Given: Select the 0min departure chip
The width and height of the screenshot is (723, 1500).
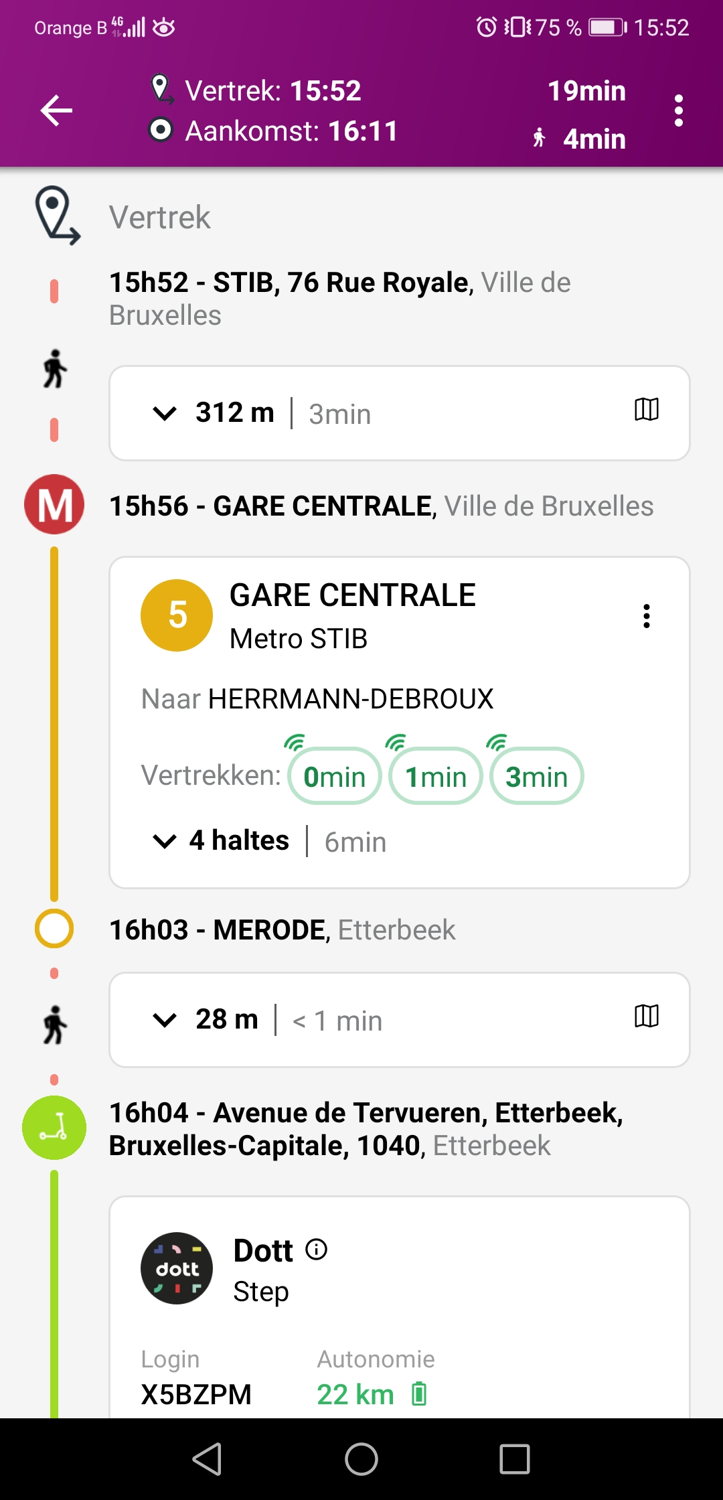Looking at the screenshot, I should (x=334, y=776).
